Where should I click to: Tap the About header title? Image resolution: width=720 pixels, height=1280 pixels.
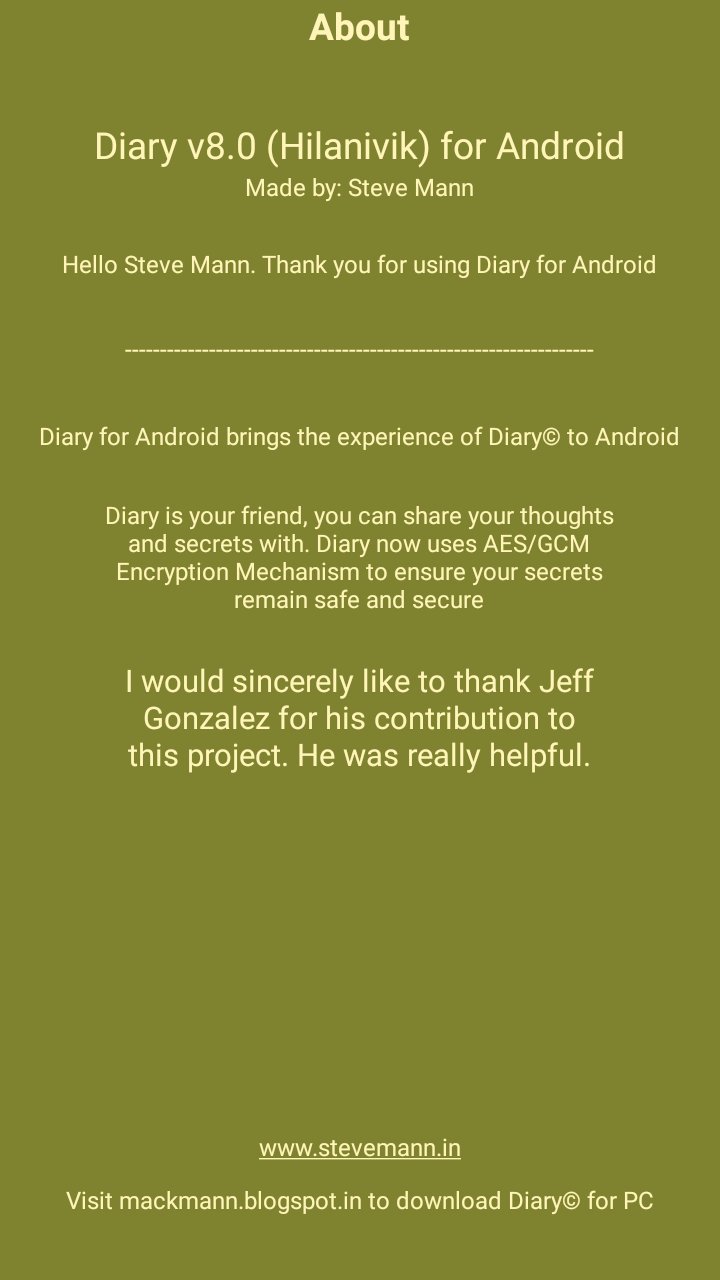click(x=360, y=29)
